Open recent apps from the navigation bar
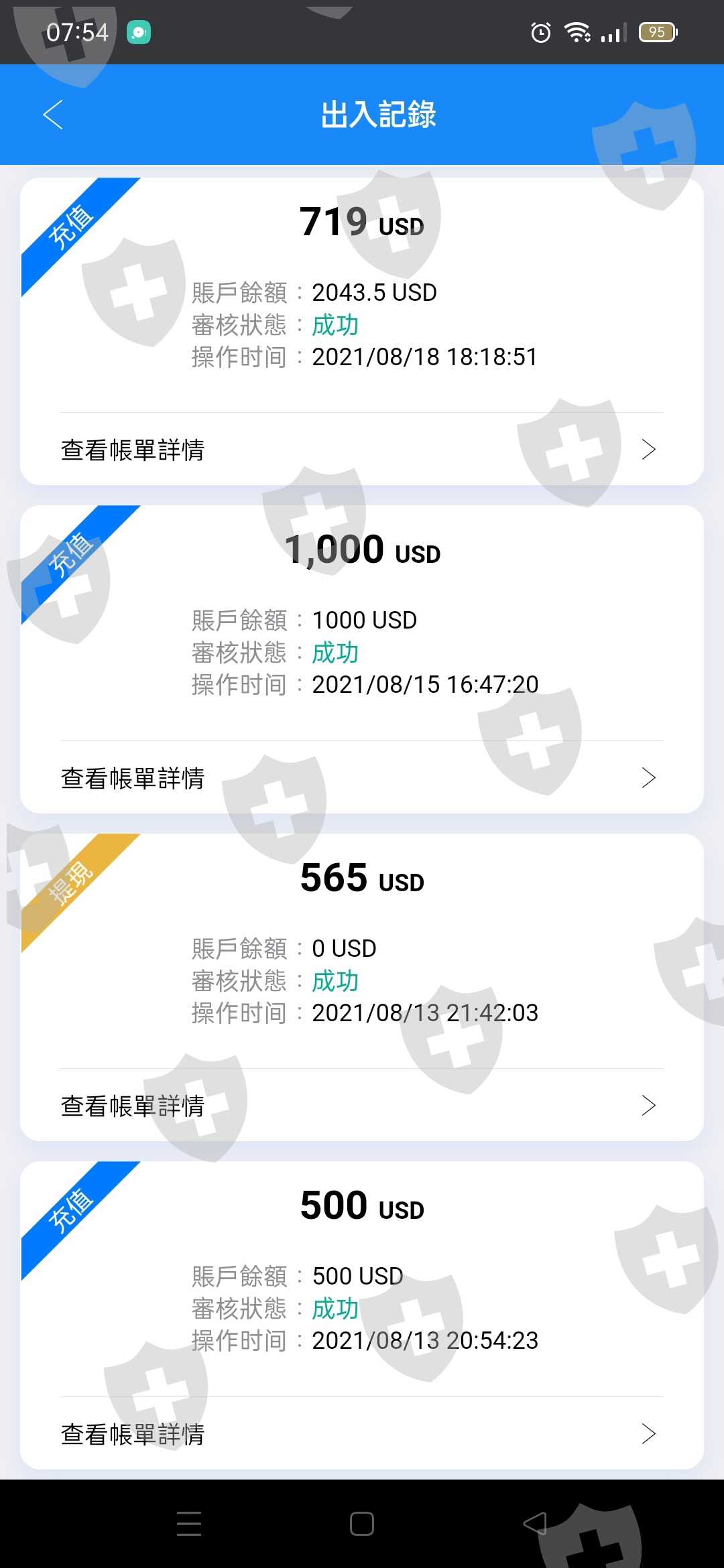This screenshot has width=724, height=1568. [x=189, y=1524]
